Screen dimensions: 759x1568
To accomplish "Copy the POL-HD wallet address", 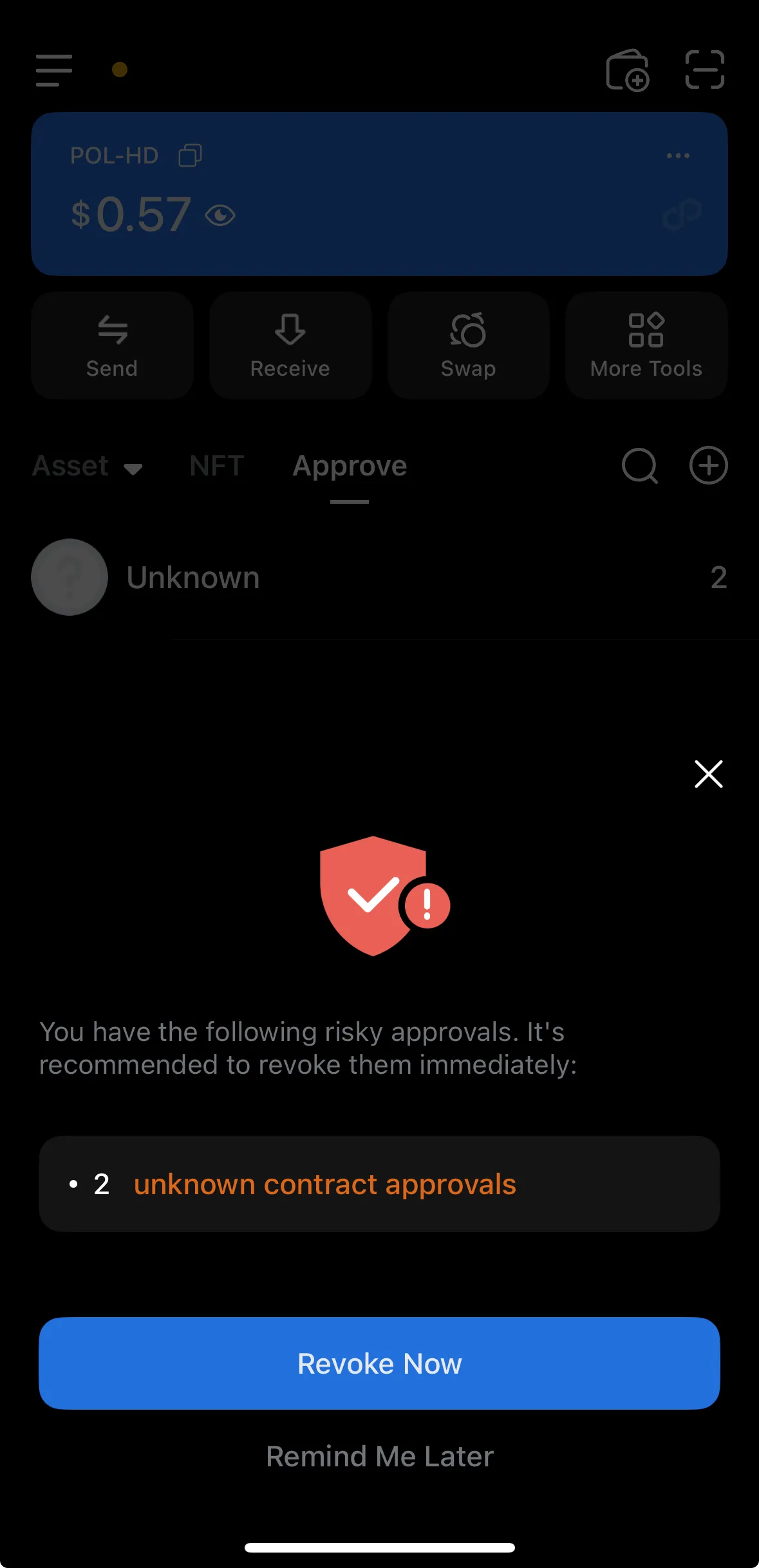I will coord(191,154).
